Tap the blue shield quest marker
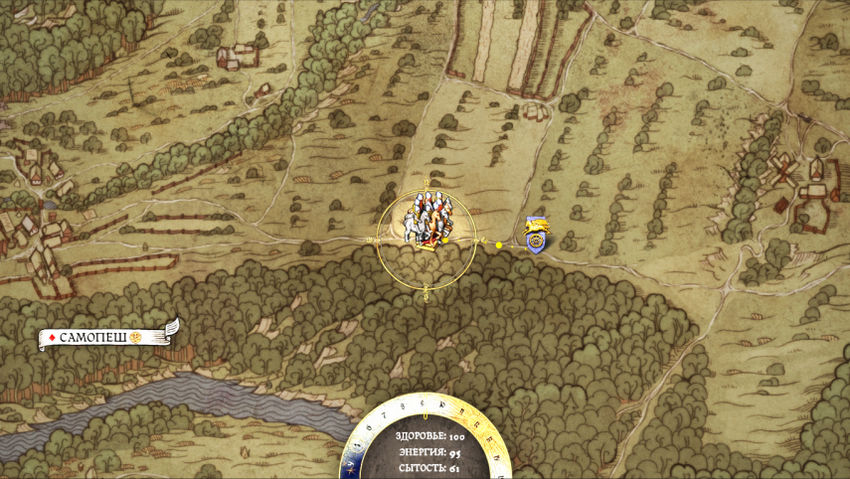This screenshot has height=479, width=850. coord(537,238)
